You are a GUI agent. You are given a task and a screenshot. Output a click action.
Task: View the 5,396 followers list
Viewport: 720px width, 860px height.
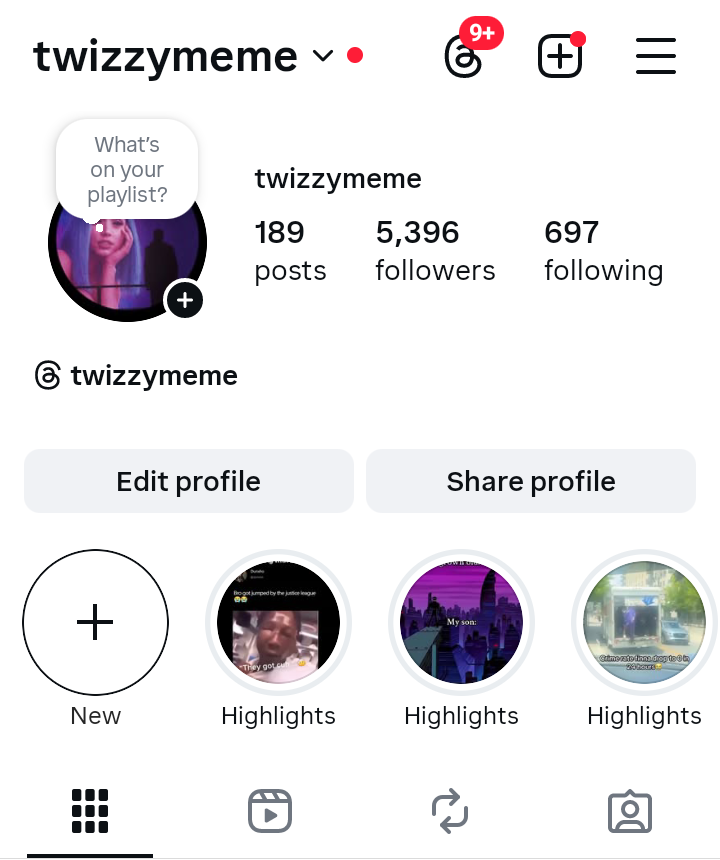435,251
